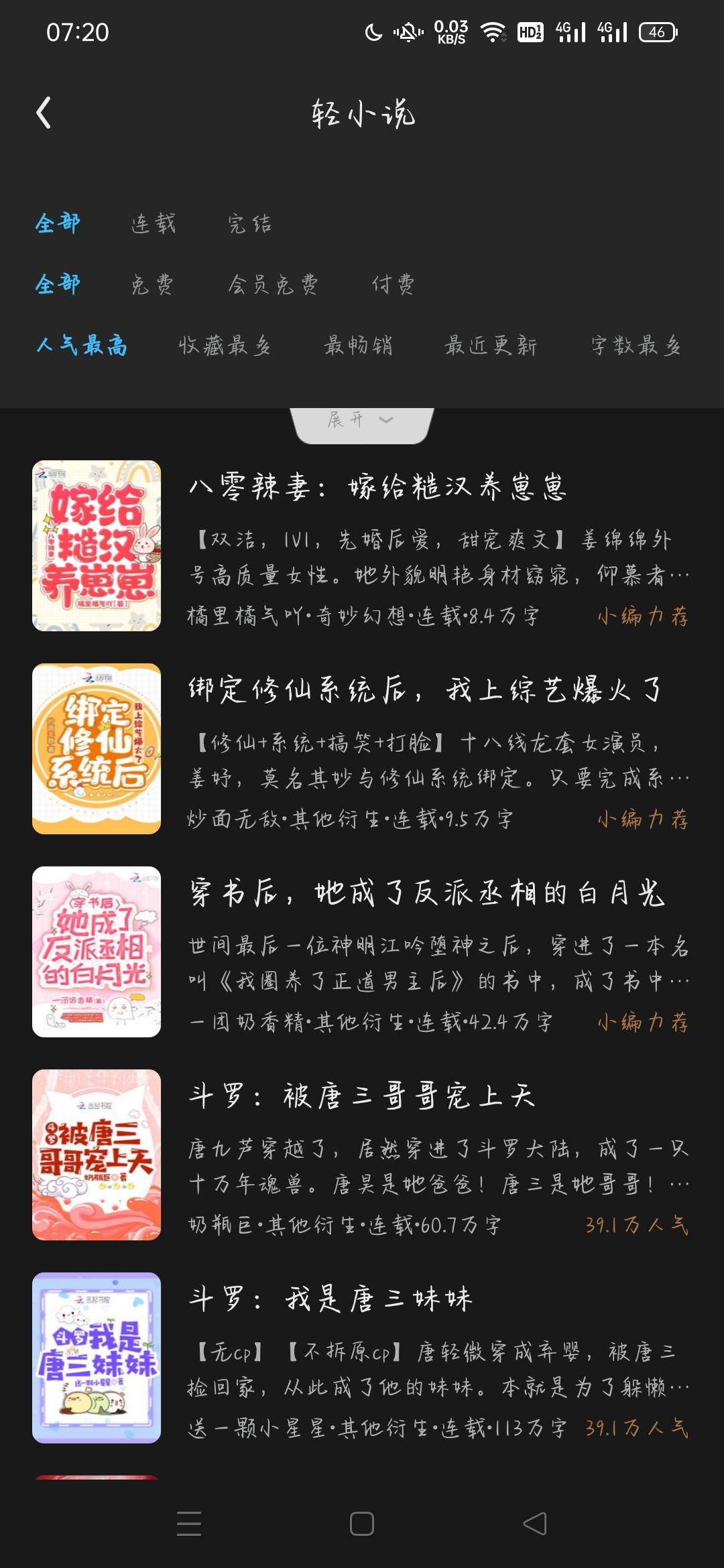Filter by 完结 status

250,223
